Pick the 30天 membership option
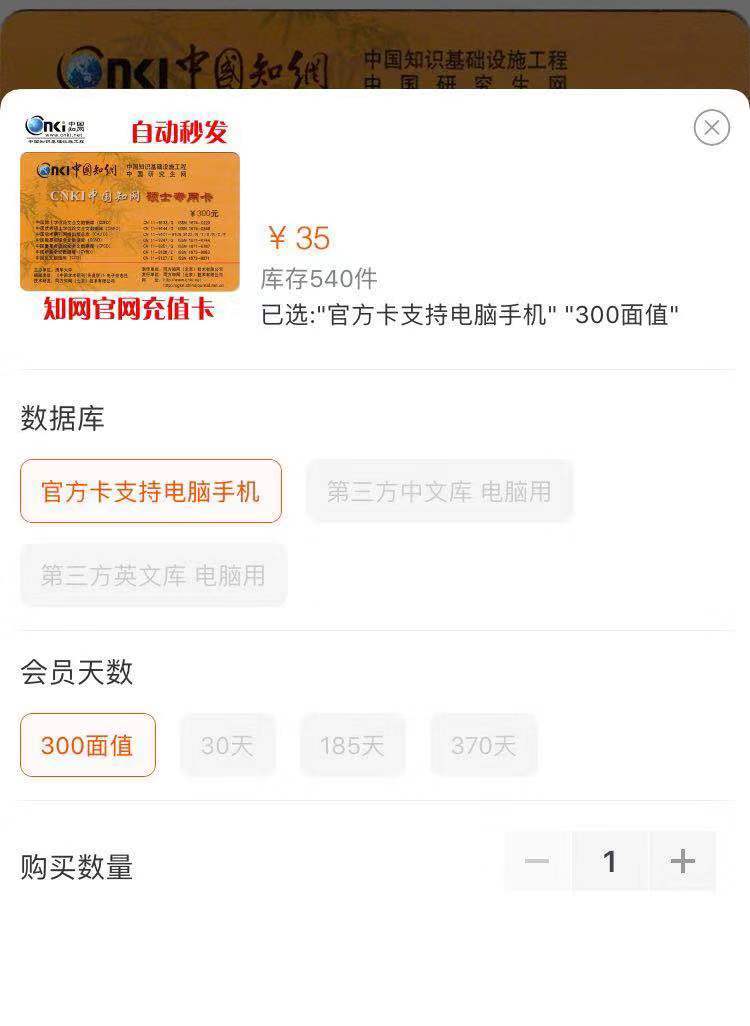 coord(227,745)
